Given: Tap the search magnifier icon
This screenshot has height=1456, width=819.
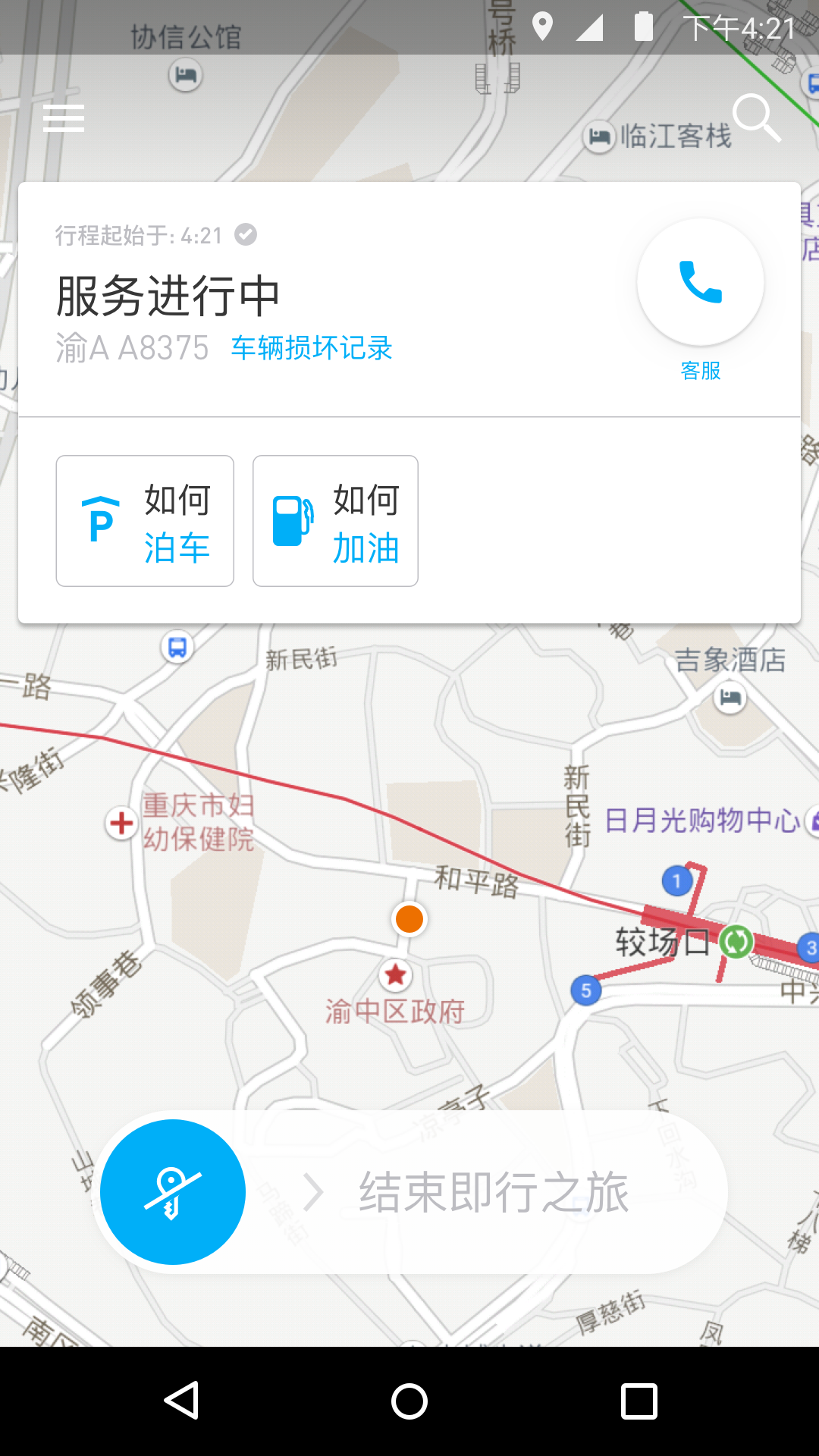Looking at the screenshot, I should coord(758,119).
